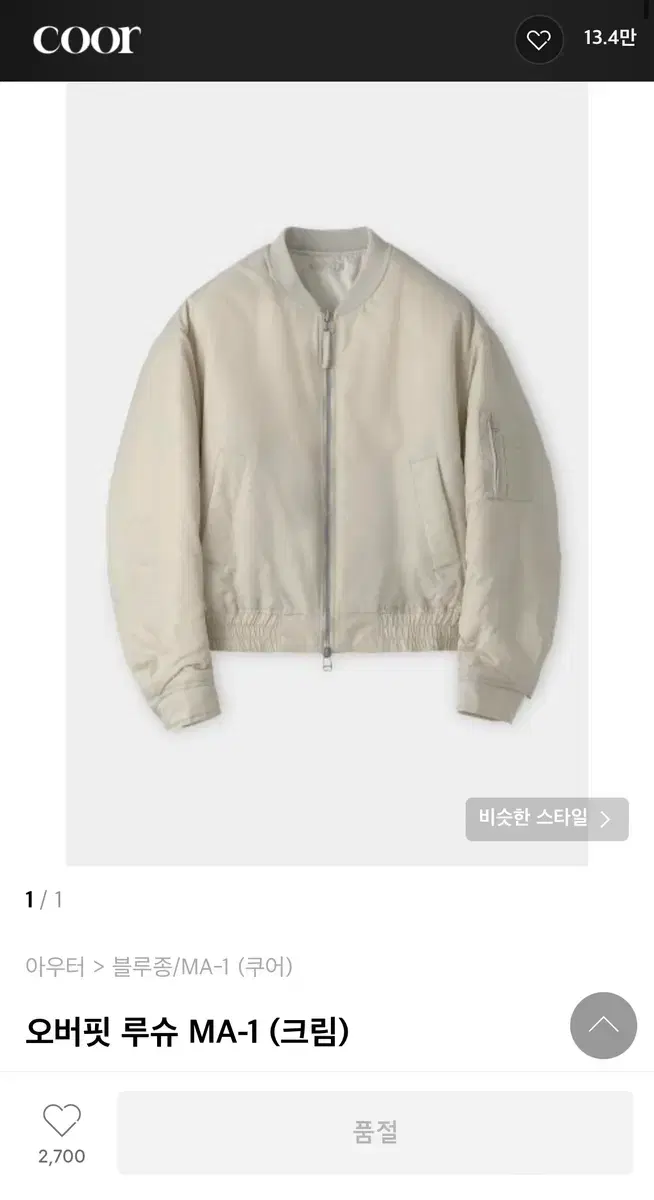Open the 비슷한 스타일 similar styles button
This screenshot has height=1200, width=654.
(x=547, y=819)
